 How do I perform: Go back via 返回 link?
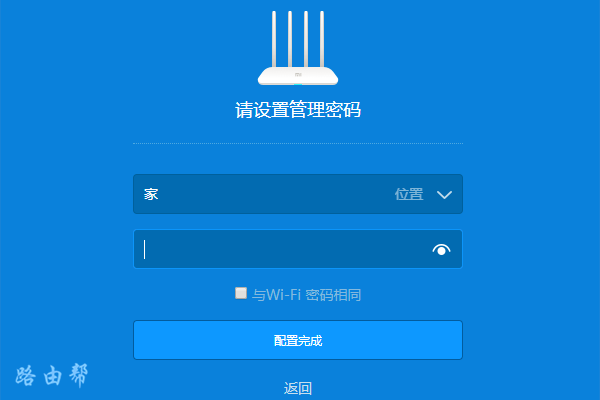tap(298, 388)
